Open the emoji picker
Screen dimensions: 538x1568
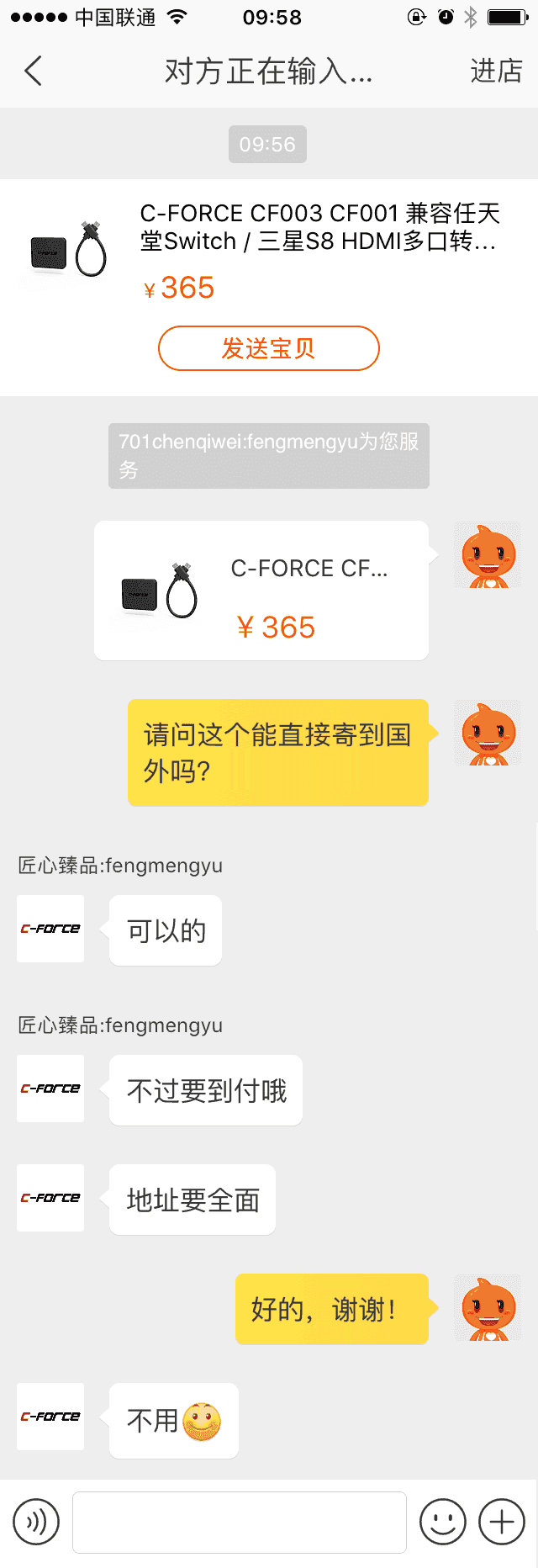pyautogui.click(x=443, y=1522)
